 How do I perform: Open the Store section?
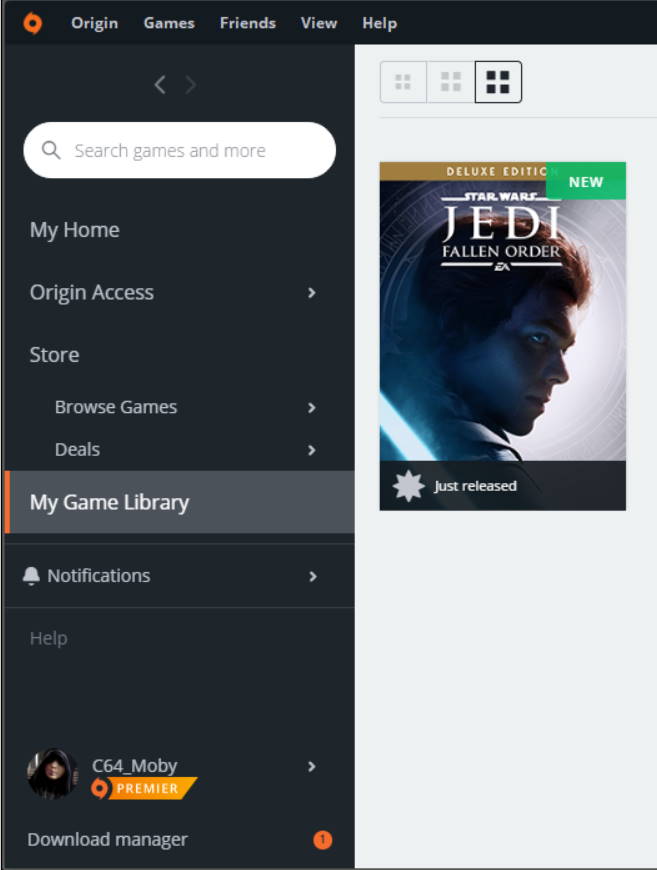tap(54, 355)
